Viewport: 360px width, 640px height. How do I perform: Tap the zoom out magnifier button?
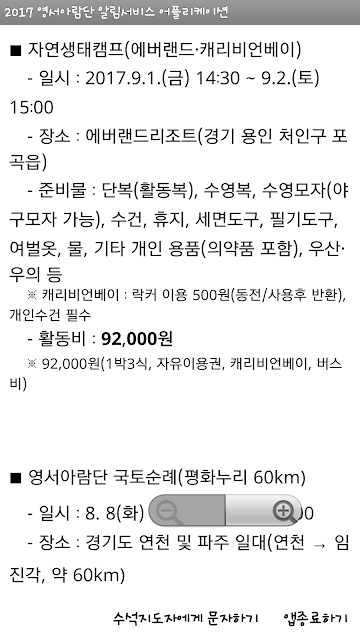[x=187, y=510]
